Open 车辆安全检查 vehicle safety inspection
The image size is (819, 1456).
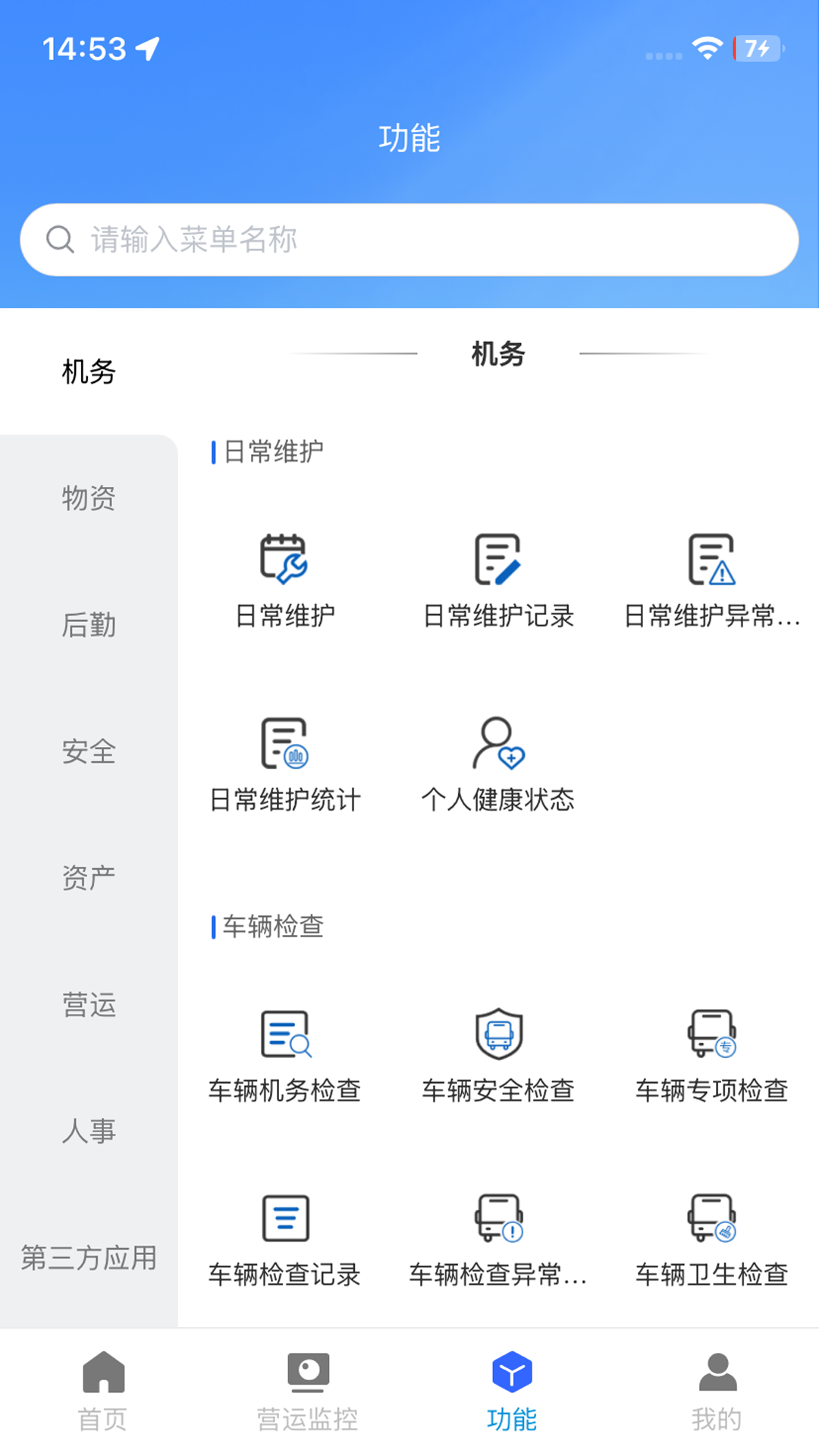498,1054
